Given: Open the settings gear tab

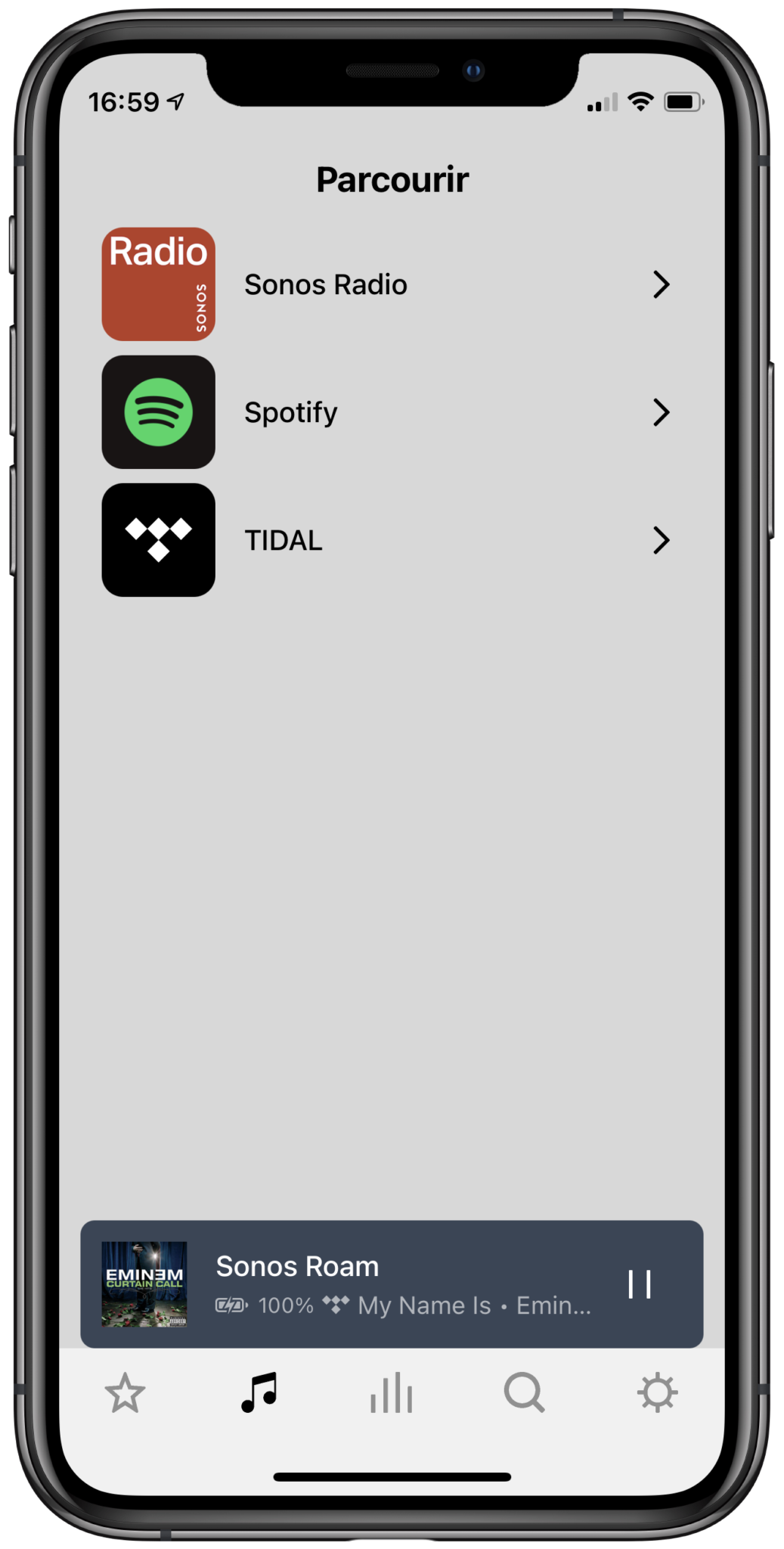Looking at the screenshot, I should tap(658, 1392).
